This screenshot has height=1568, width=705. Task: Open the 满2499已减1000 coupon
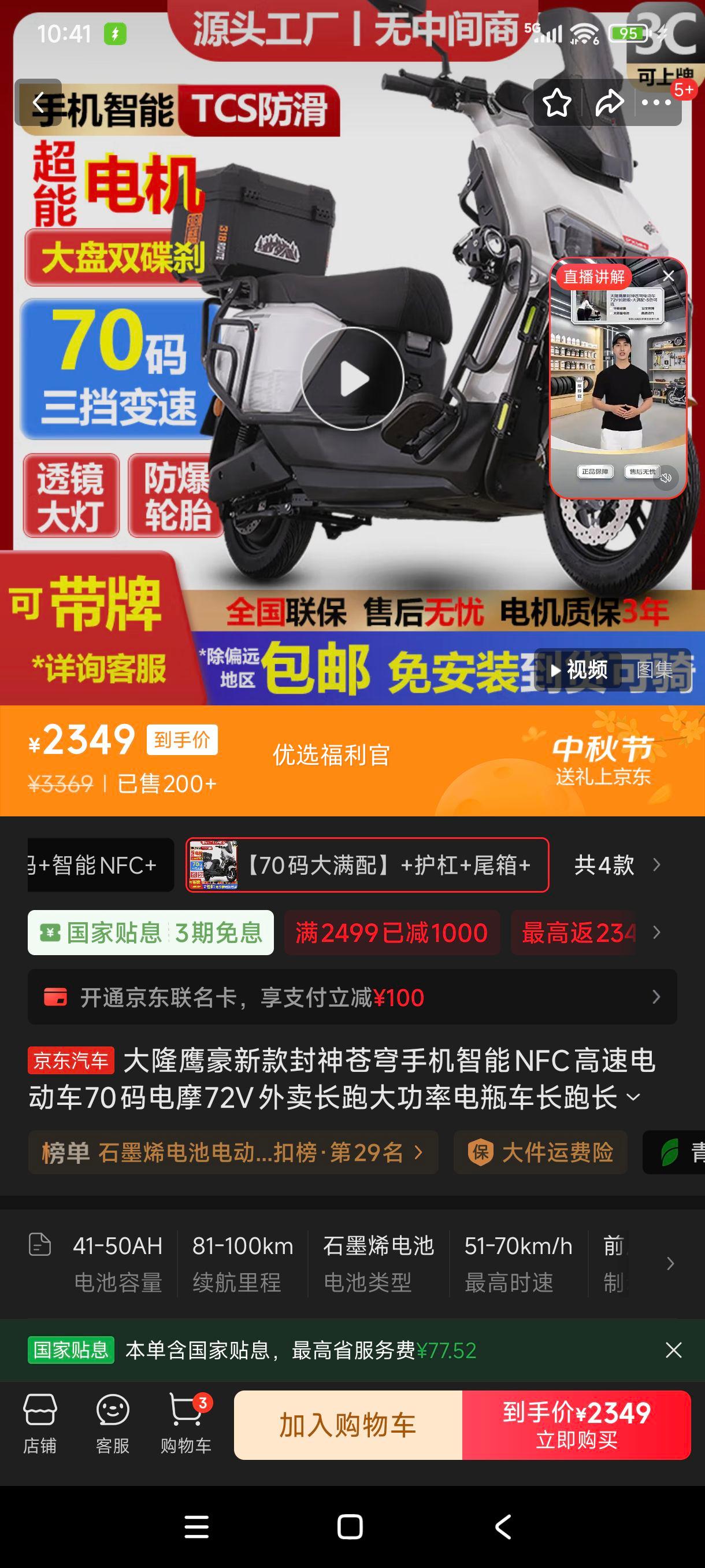pyautogui.click(x=392, y=933)
